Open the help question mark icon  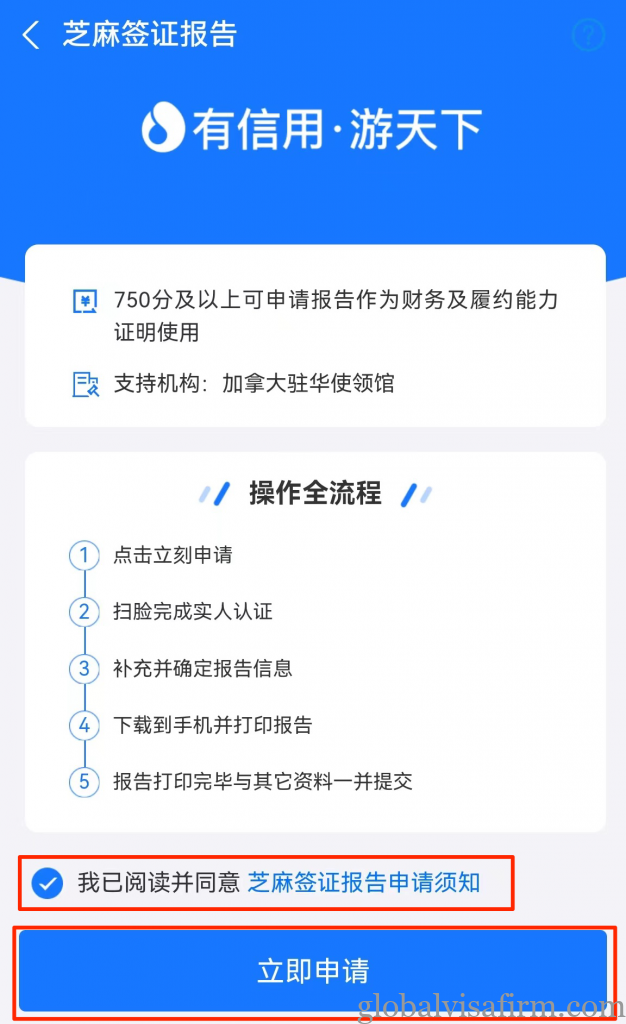coord(588,36)
